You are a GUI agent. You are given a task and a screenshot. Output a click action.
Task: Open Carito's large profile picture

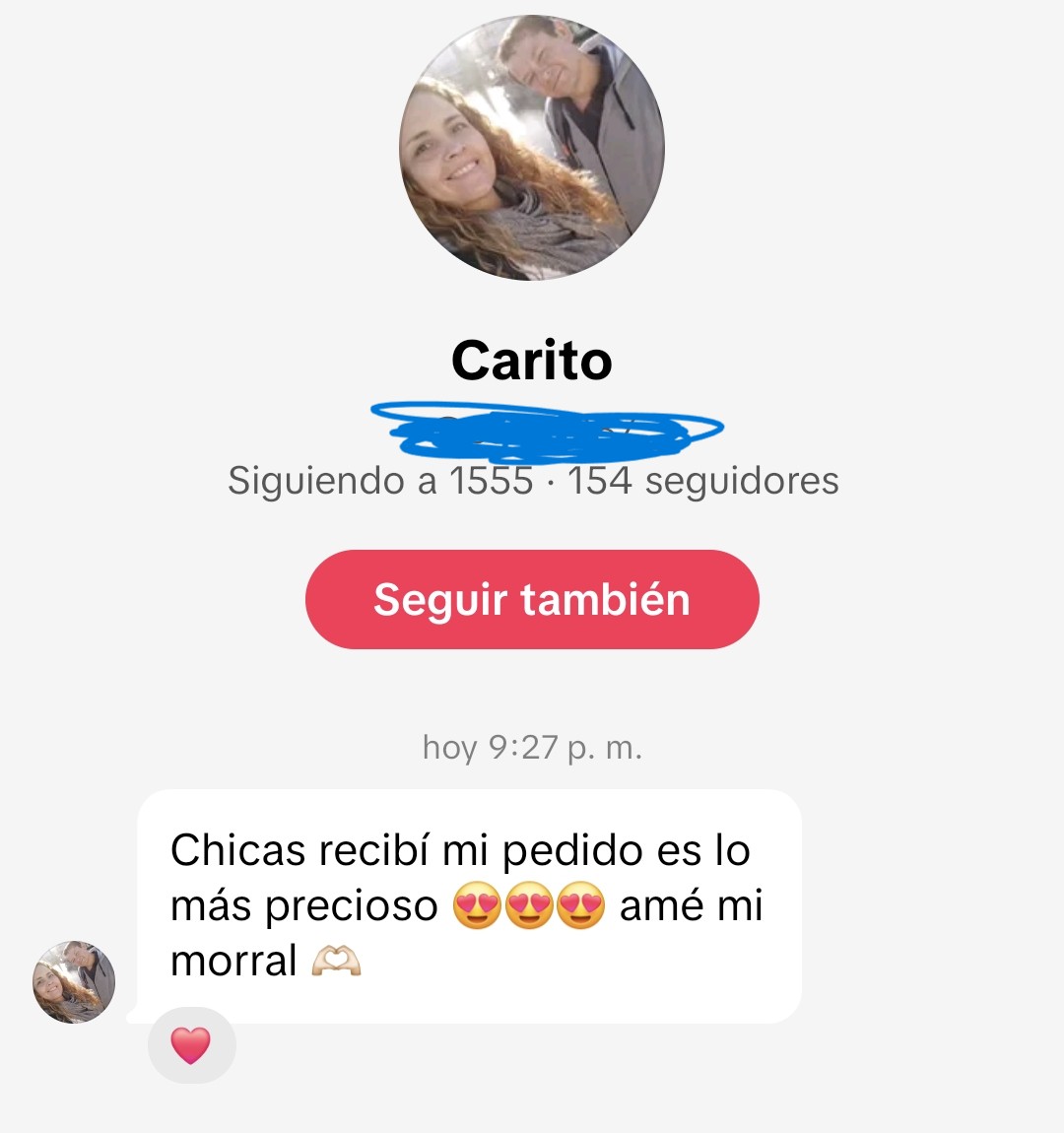click(532, 148)
